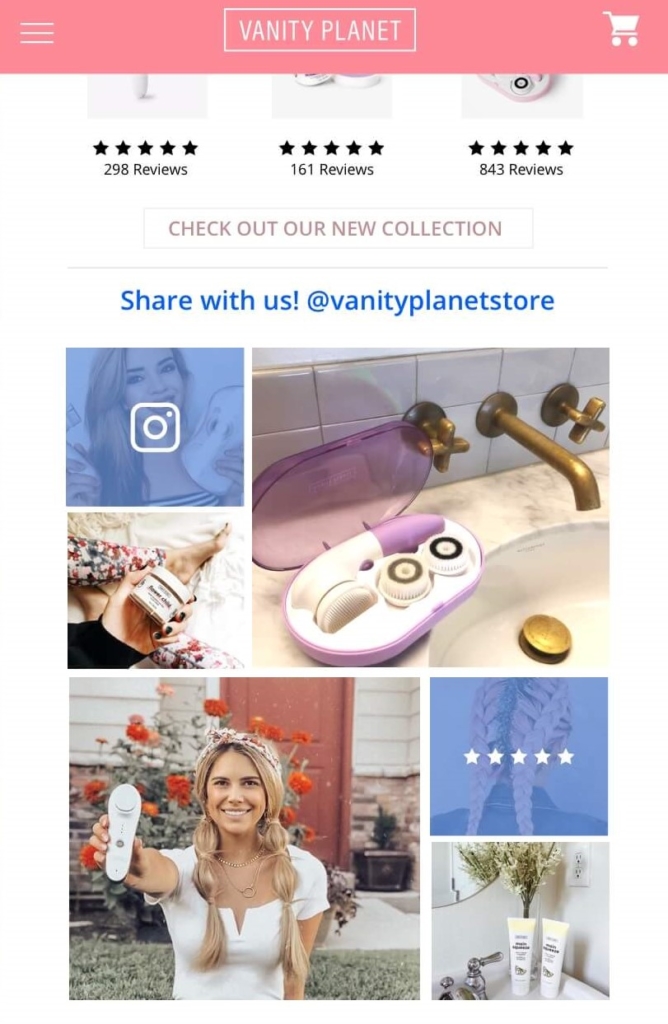Open the photo of the purple facial brush set
This screenshot has width=668, height=1024.
click(430, 507)
